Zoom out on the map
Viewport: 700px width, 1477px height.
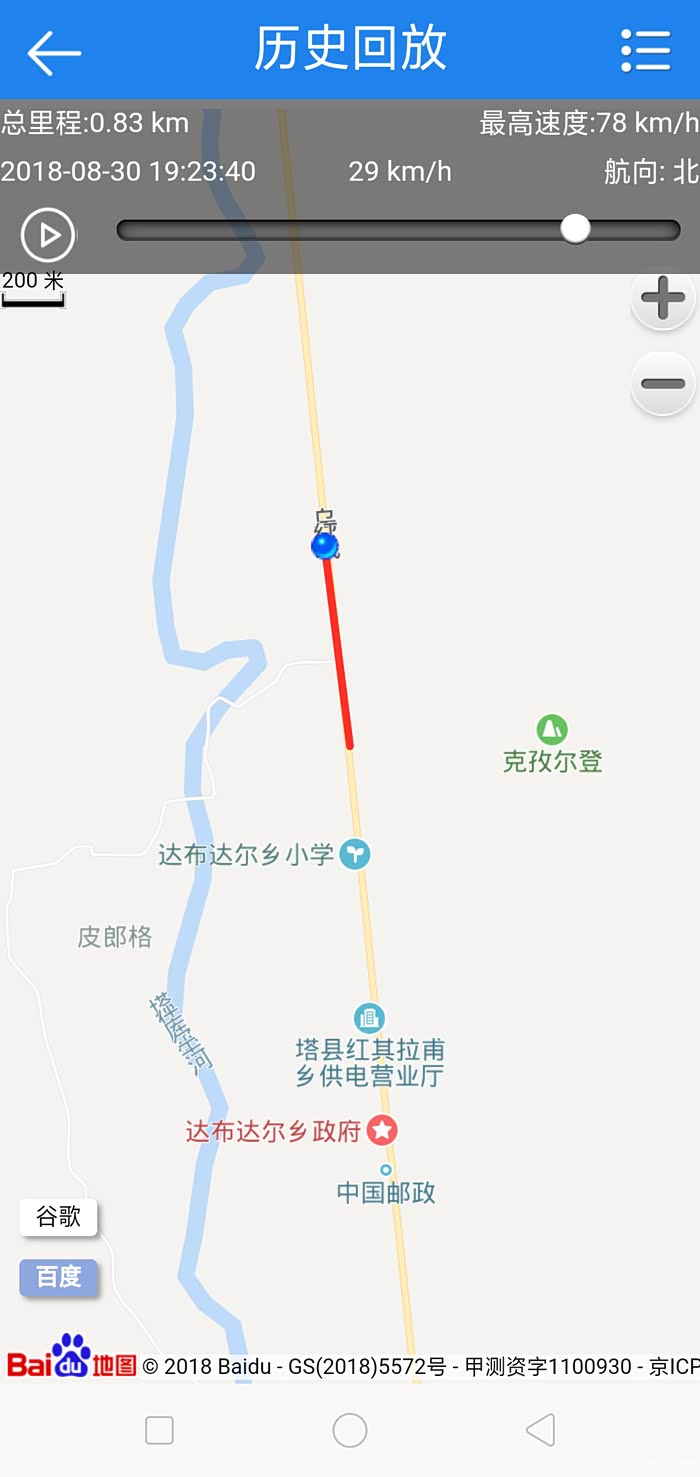coord(662,384)
